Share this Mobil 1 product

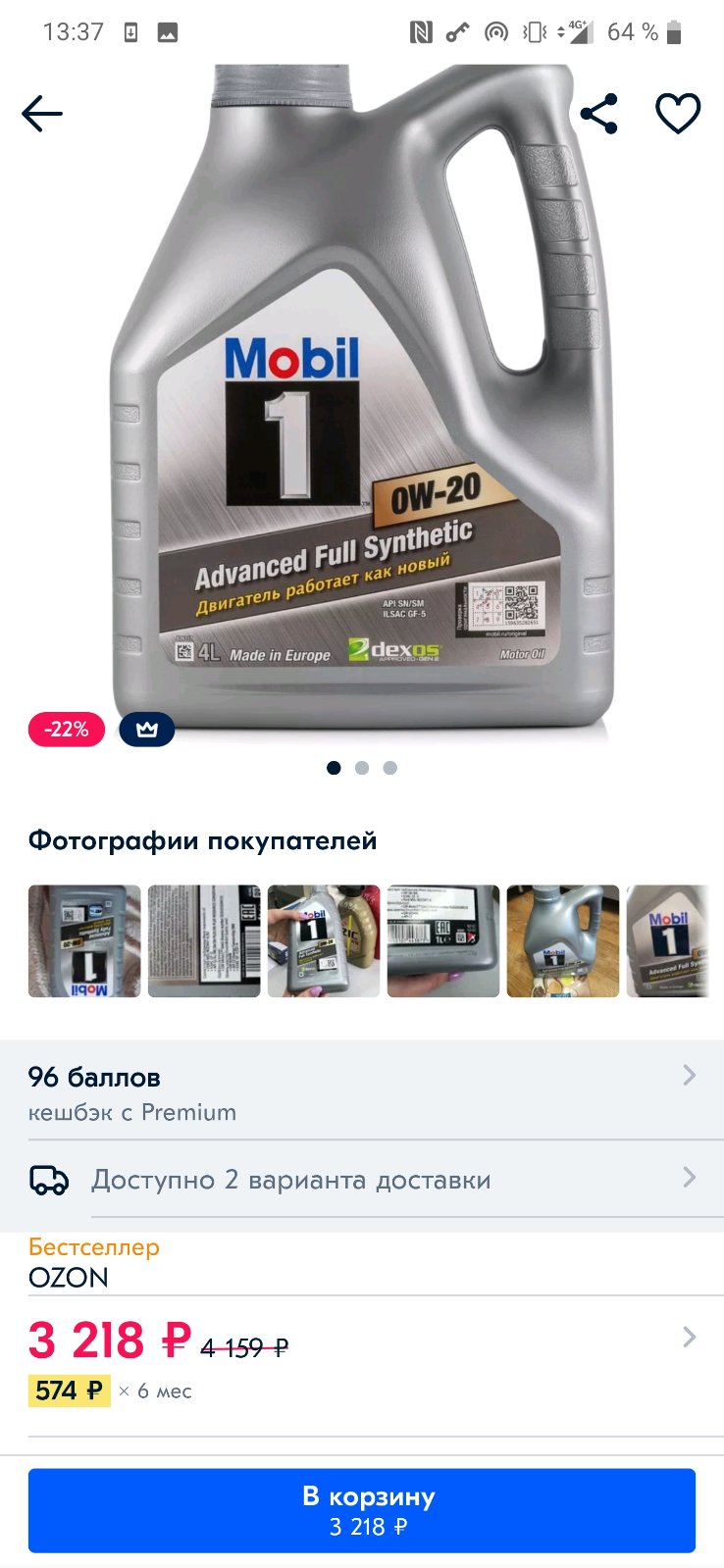tap(598, 114)
